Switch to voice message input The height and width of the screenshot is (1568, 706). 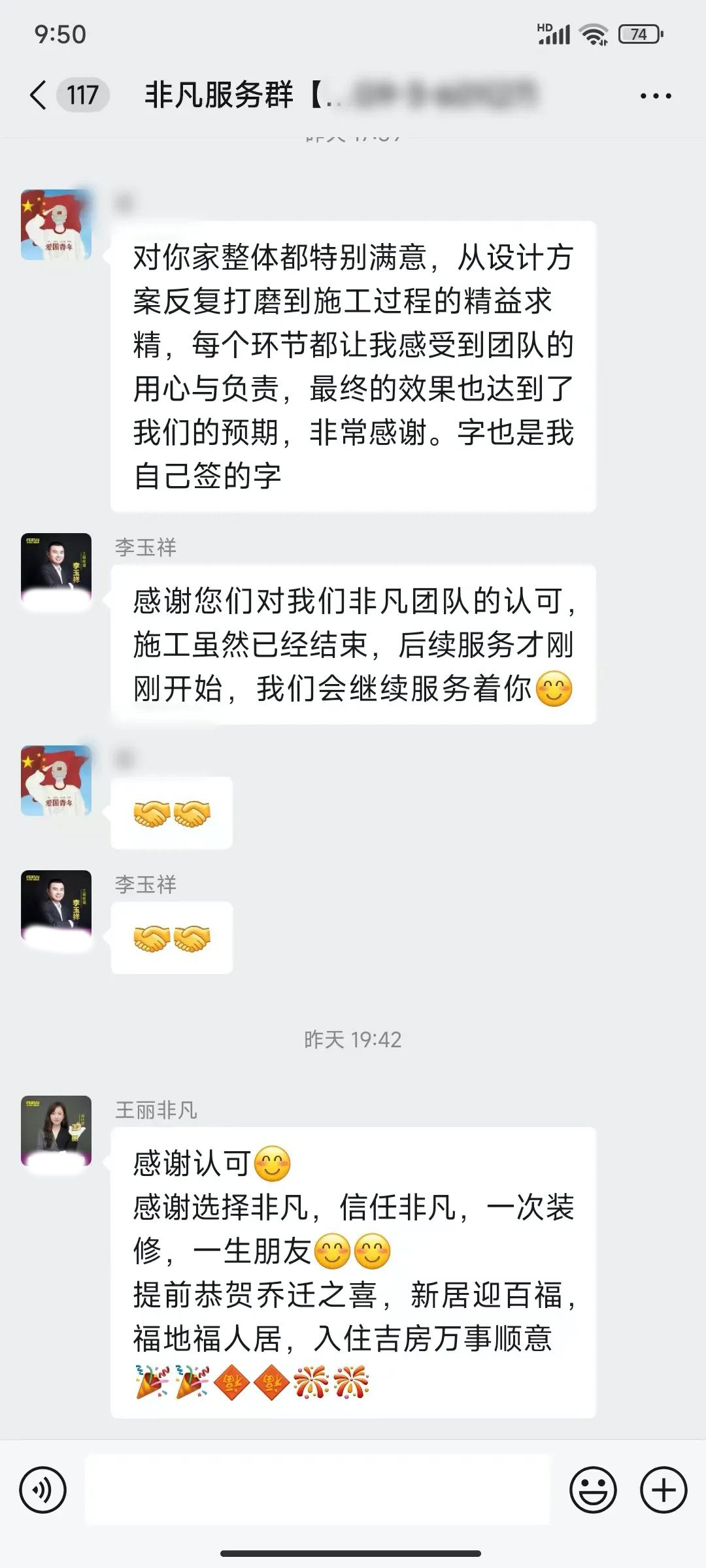point(43,1490)
